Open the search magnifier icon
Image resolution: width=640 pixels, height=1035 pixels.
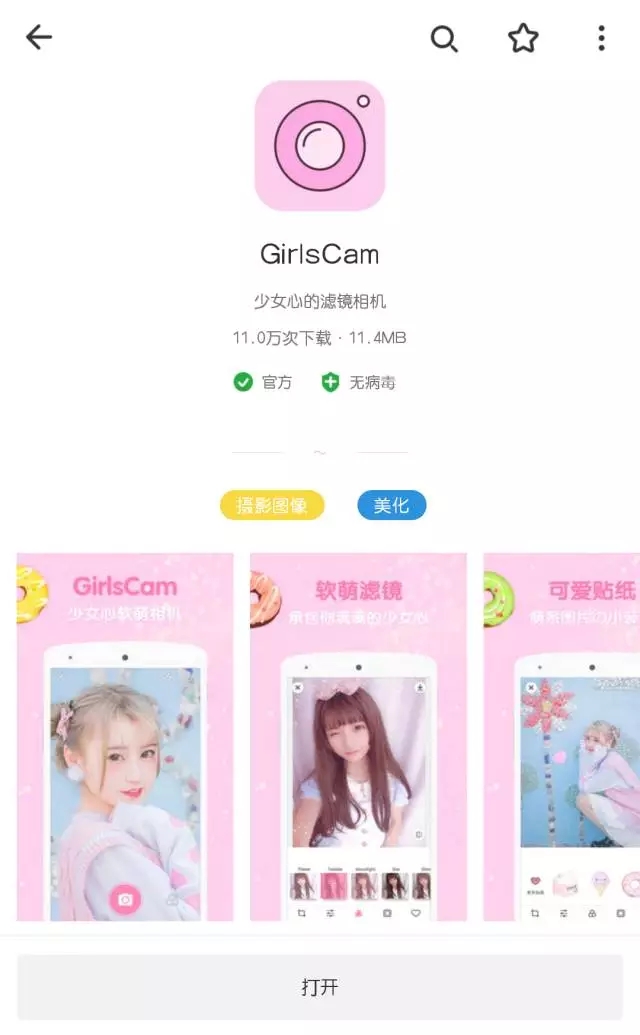[444, 39]
